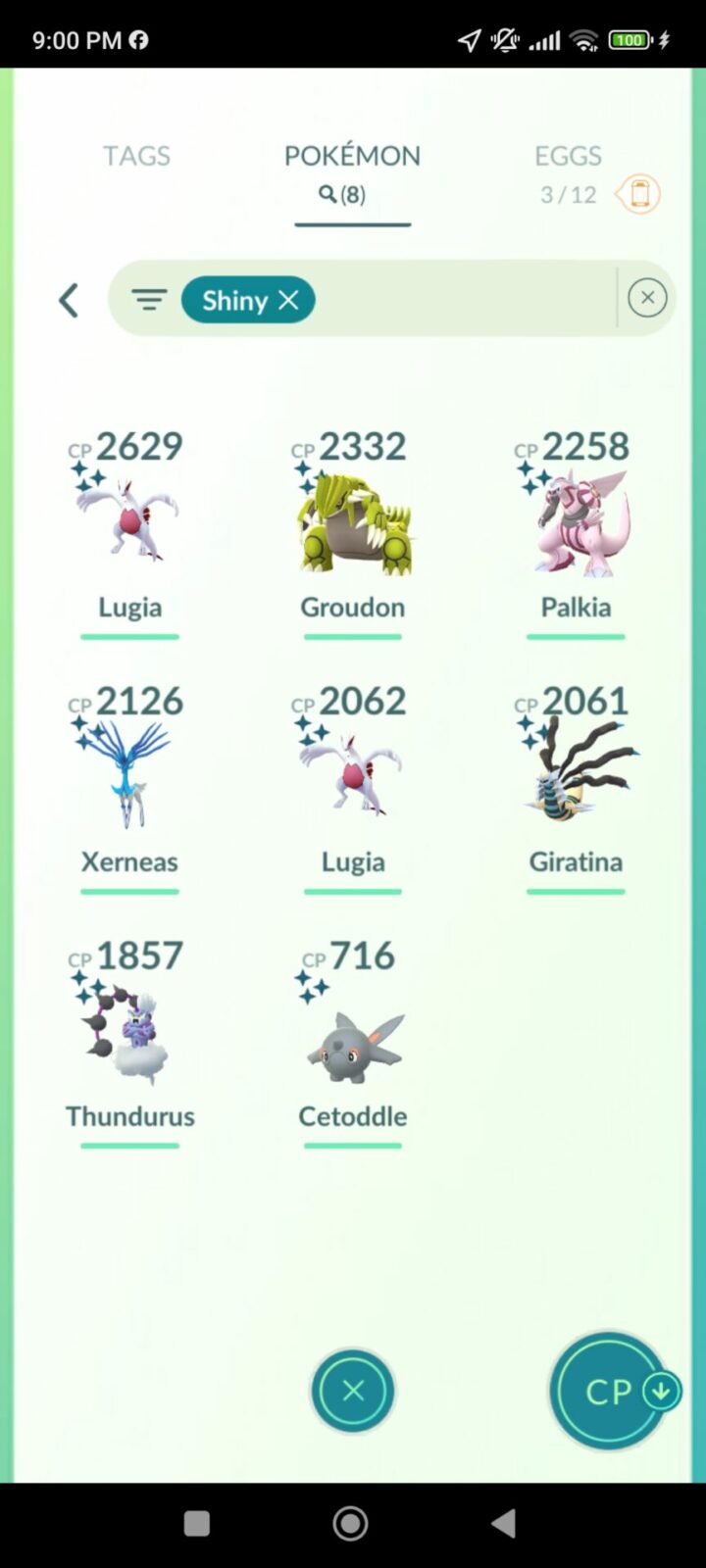
Task: Open the filter options icon
Action: pos(149,300)
